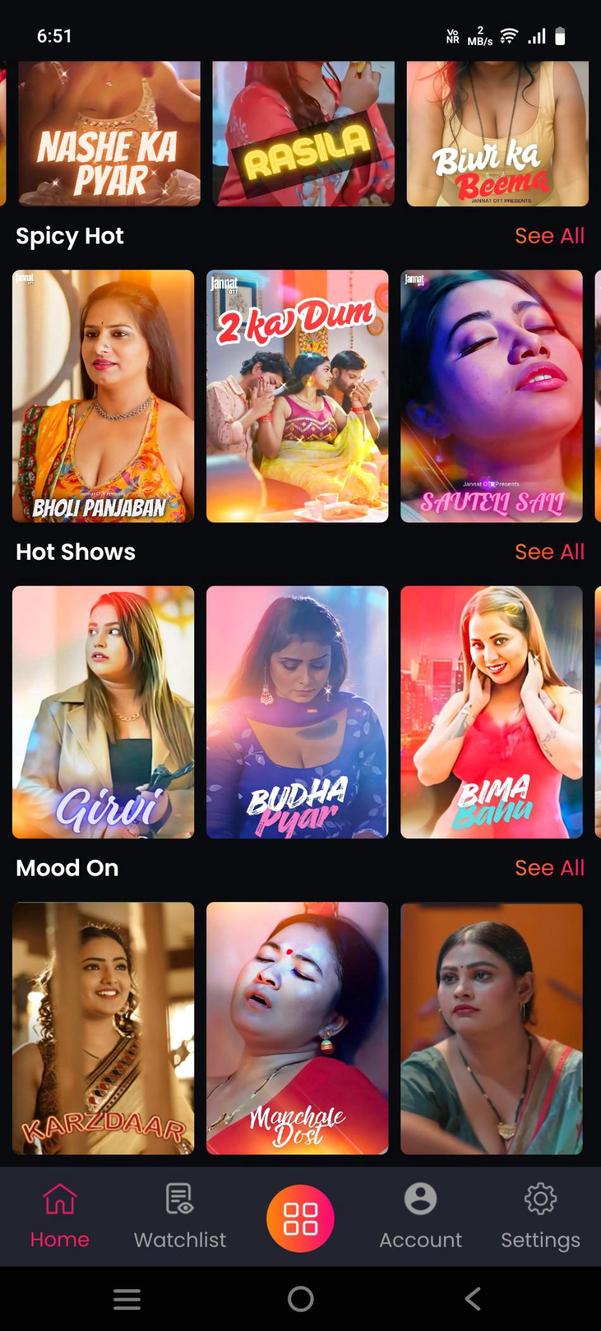Open the Bholi Panjaban show

[x=103, y=396]
